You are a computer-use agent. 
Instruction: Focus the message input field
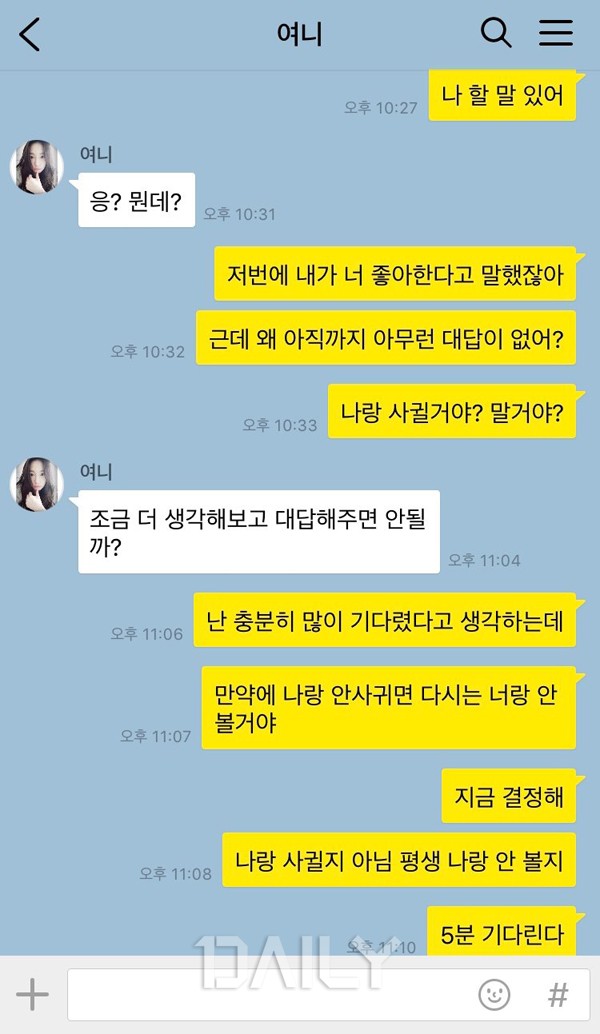[270, 994]
